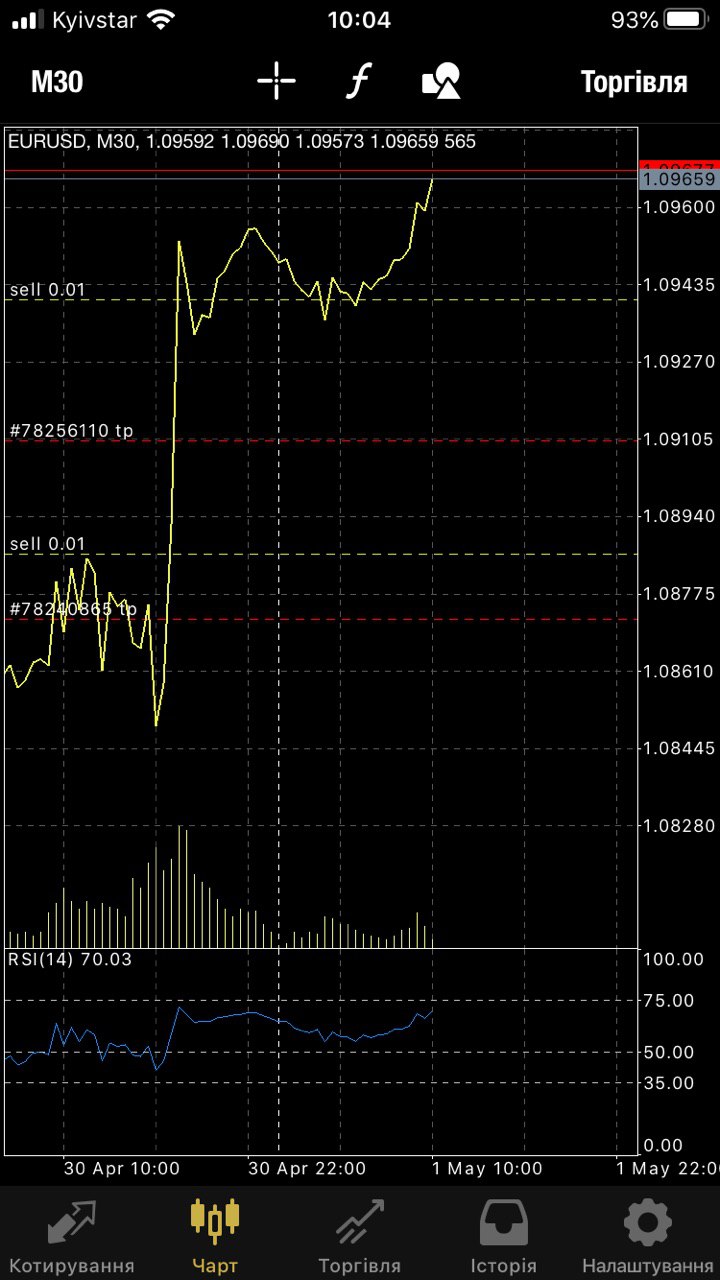Image resolution: width=720 pixels, height=1280 pixels.
Task: Select the Чарт tab
Action: (x=215, y=1236)
